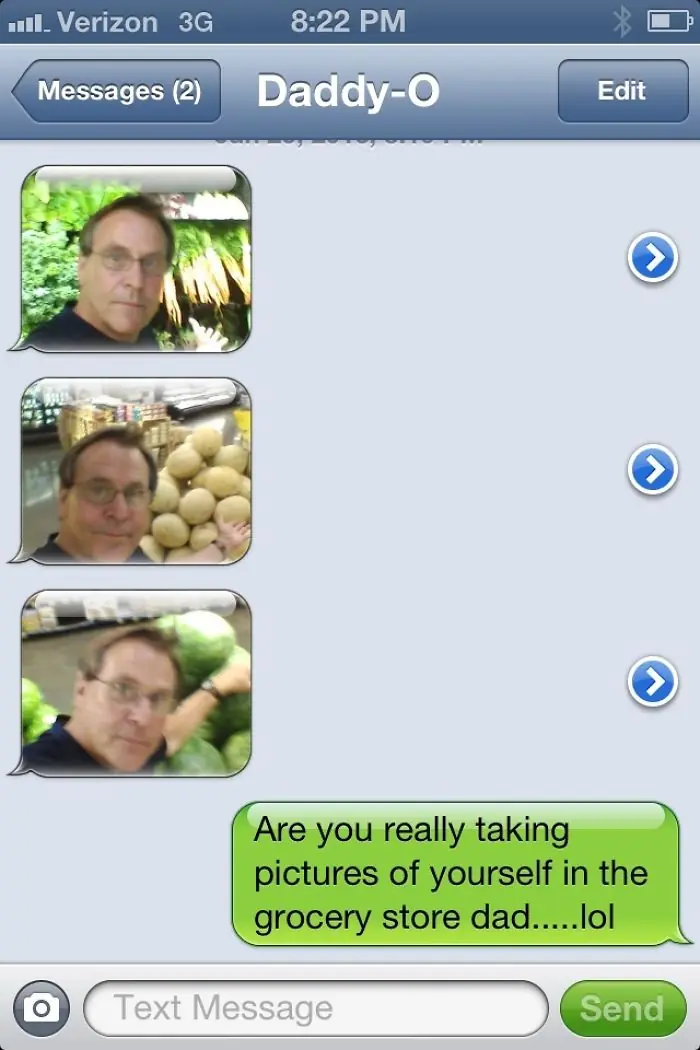Viewport: 700px width, 1050px height.
Task: Go back to Messages list
Action: tap(112, 91)
